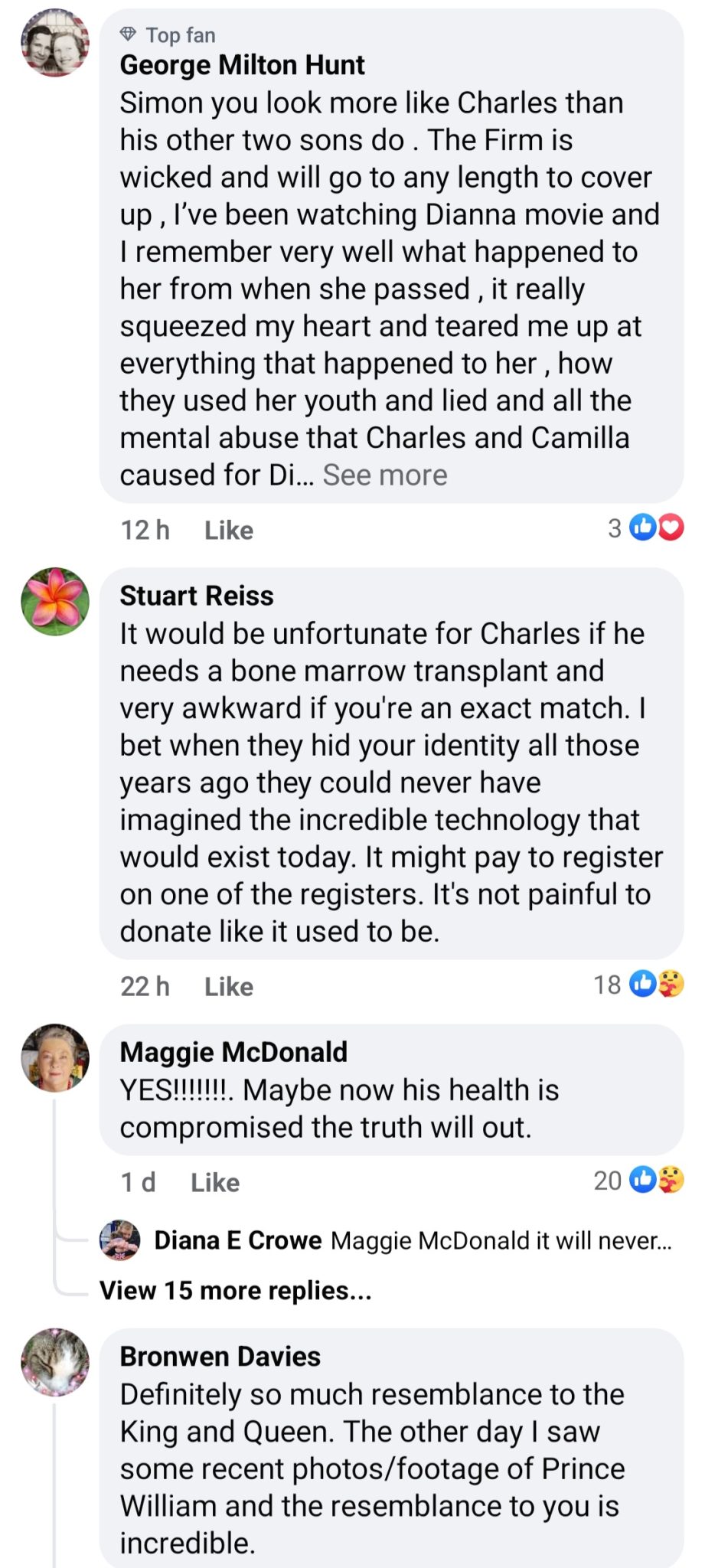Tap Stuart Reiss's flower profile picture
The height and width of the screenshot is (1568, 705).
point(55,601)
